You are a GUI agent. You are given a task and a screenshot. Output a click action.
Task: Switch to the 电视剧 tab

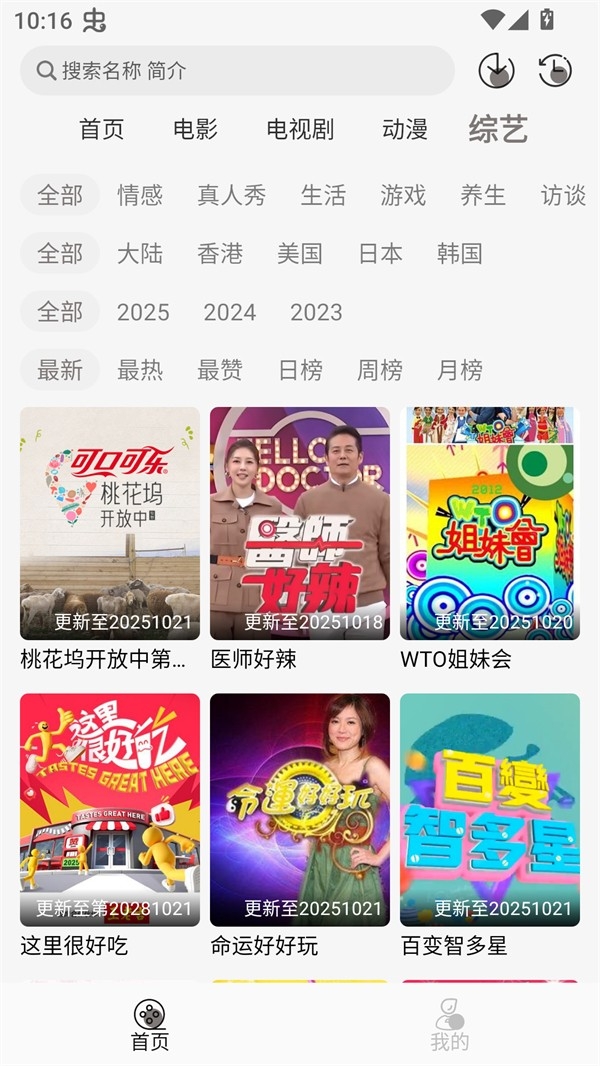coord(300,129)
